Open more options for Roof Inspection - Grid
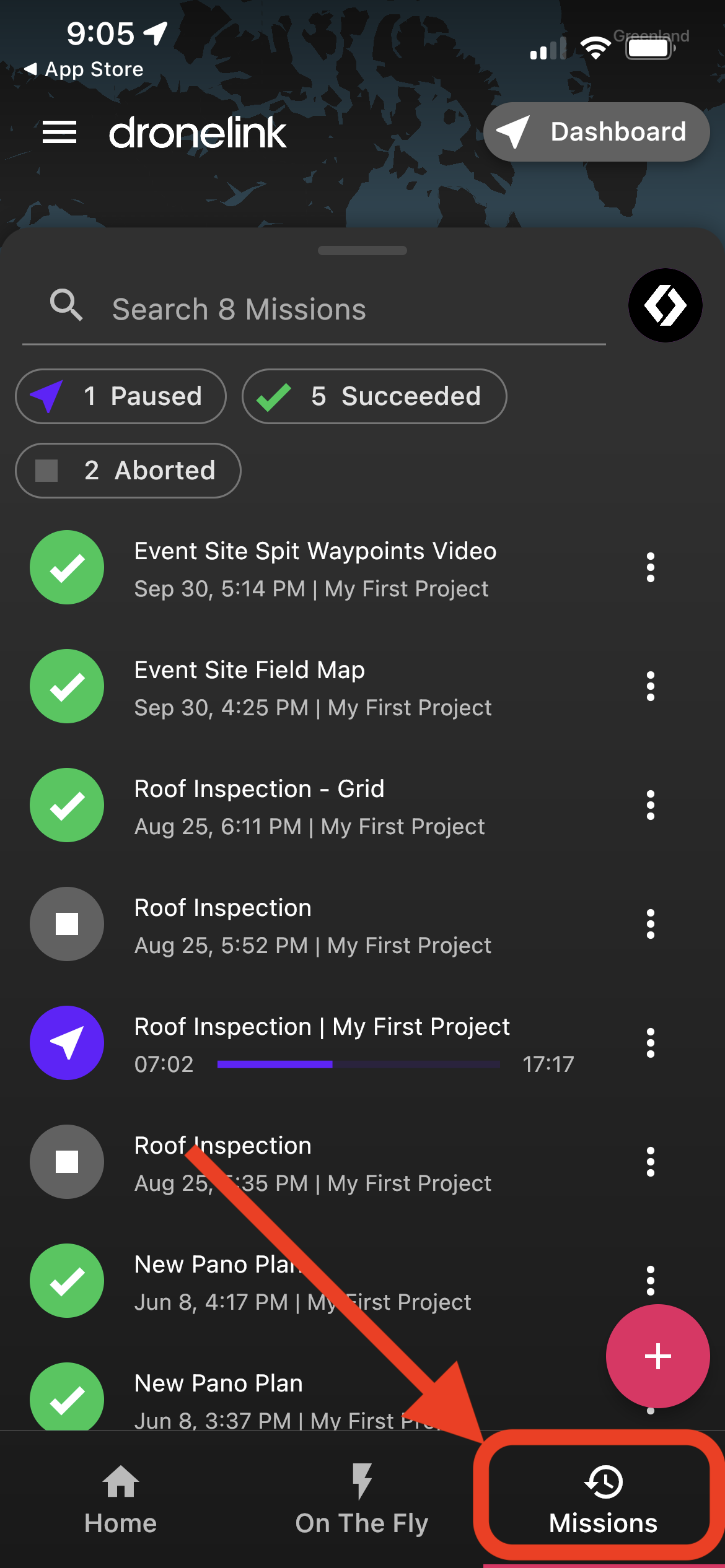Image resolution: width=725 pixels, height=1568 pixels. coord(650,805)
